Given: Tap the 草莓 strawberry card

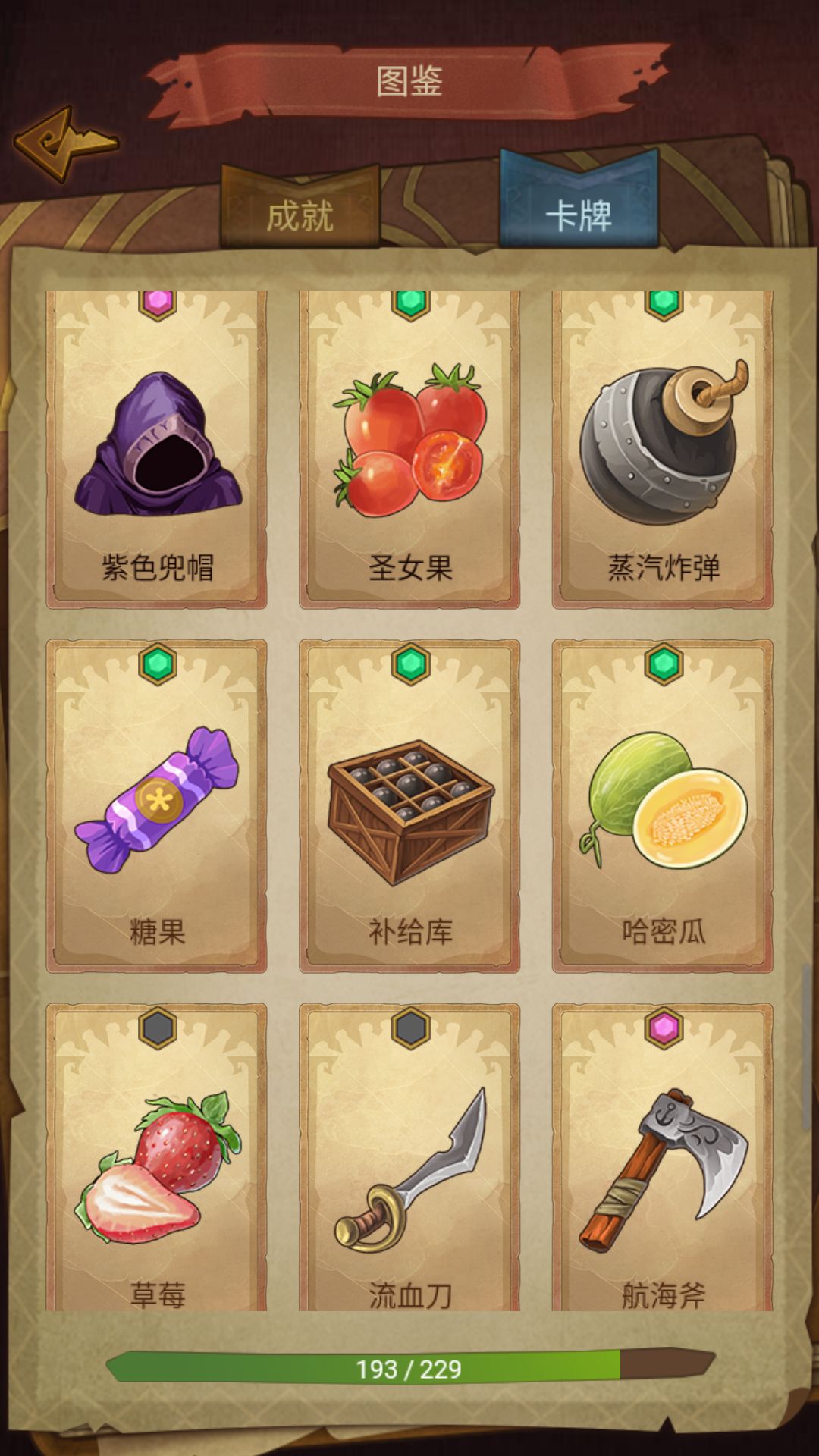Looking at the screenshot, I should coord(161,1160).
